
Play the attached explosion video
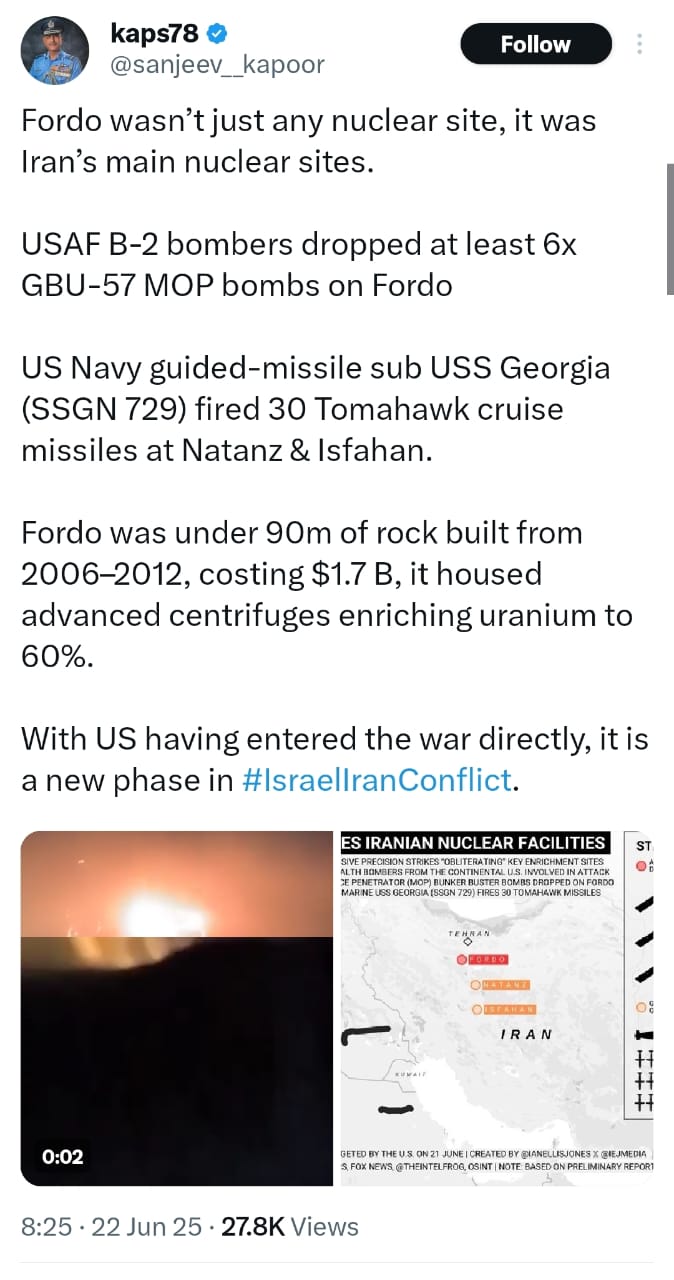coord(176,1008)
